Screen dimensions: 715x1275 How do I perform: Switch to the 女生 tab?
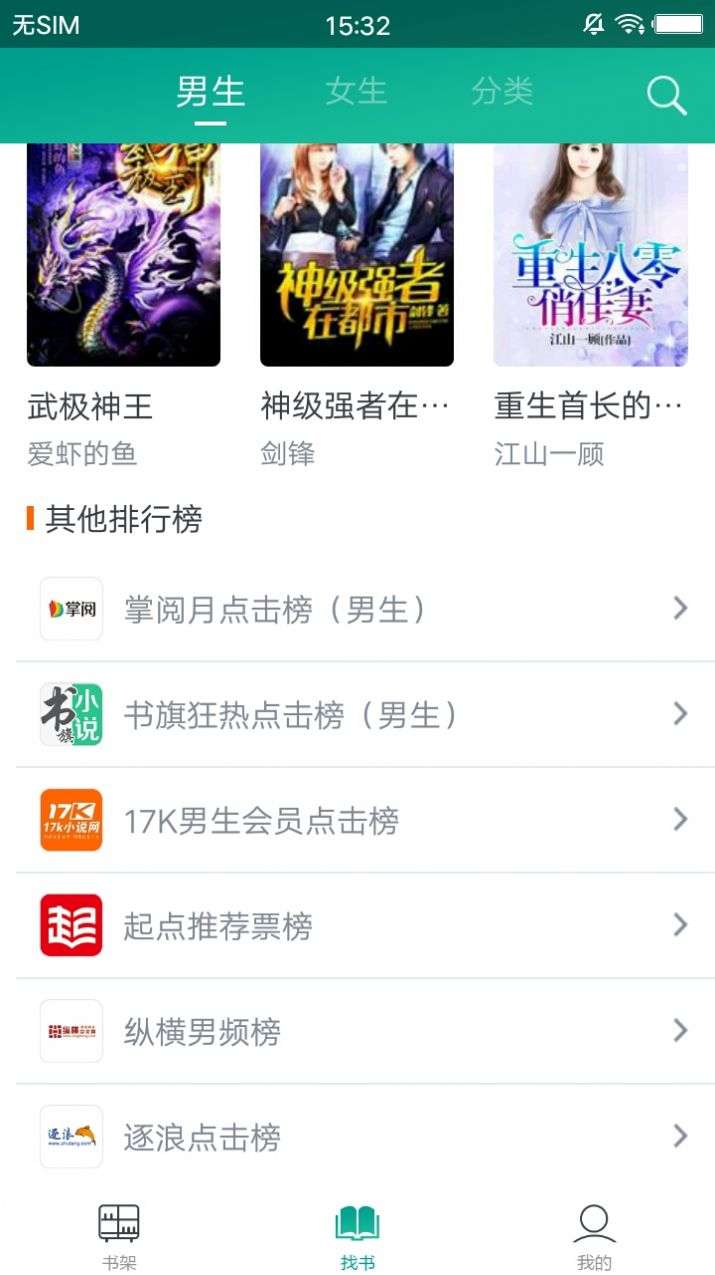(356, 92)
